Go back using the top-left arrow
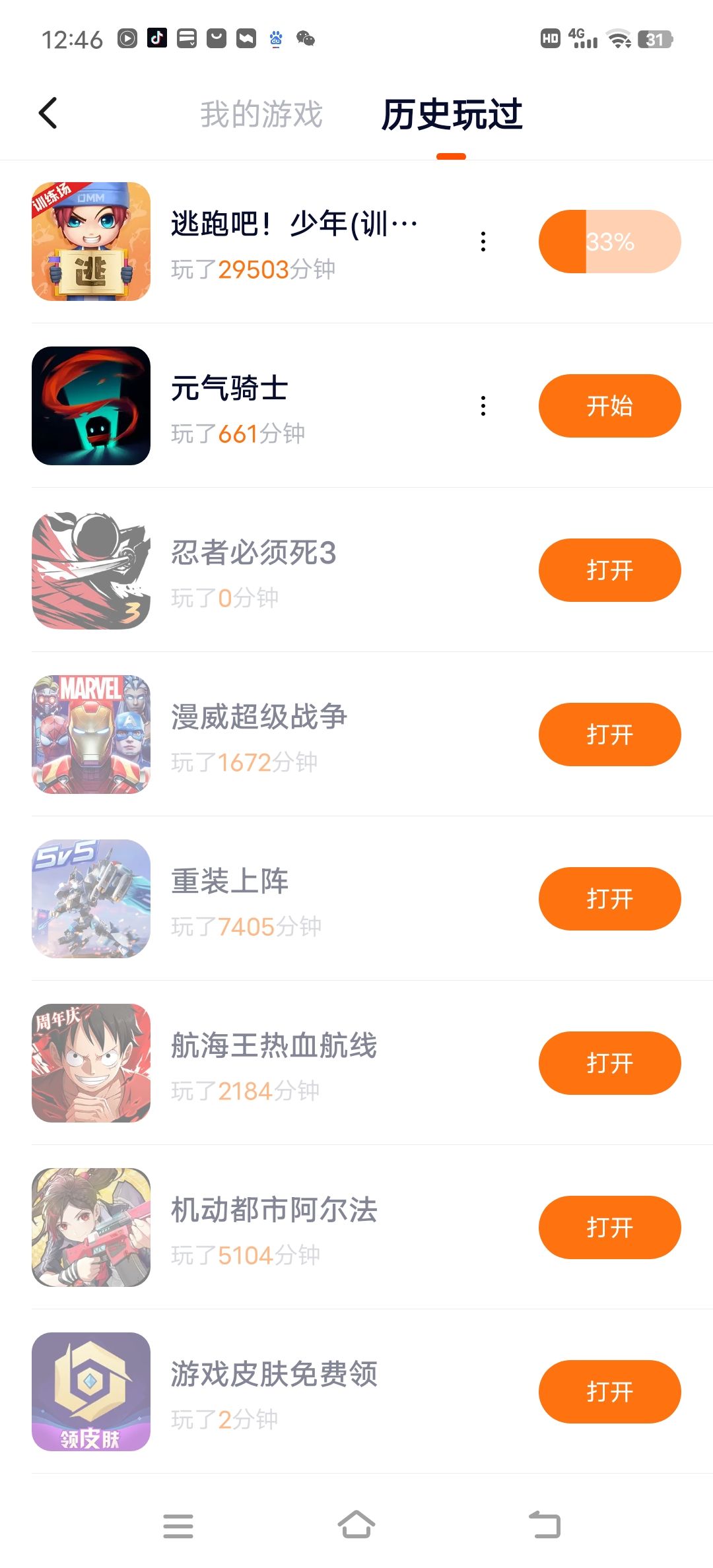 point(48,113)
